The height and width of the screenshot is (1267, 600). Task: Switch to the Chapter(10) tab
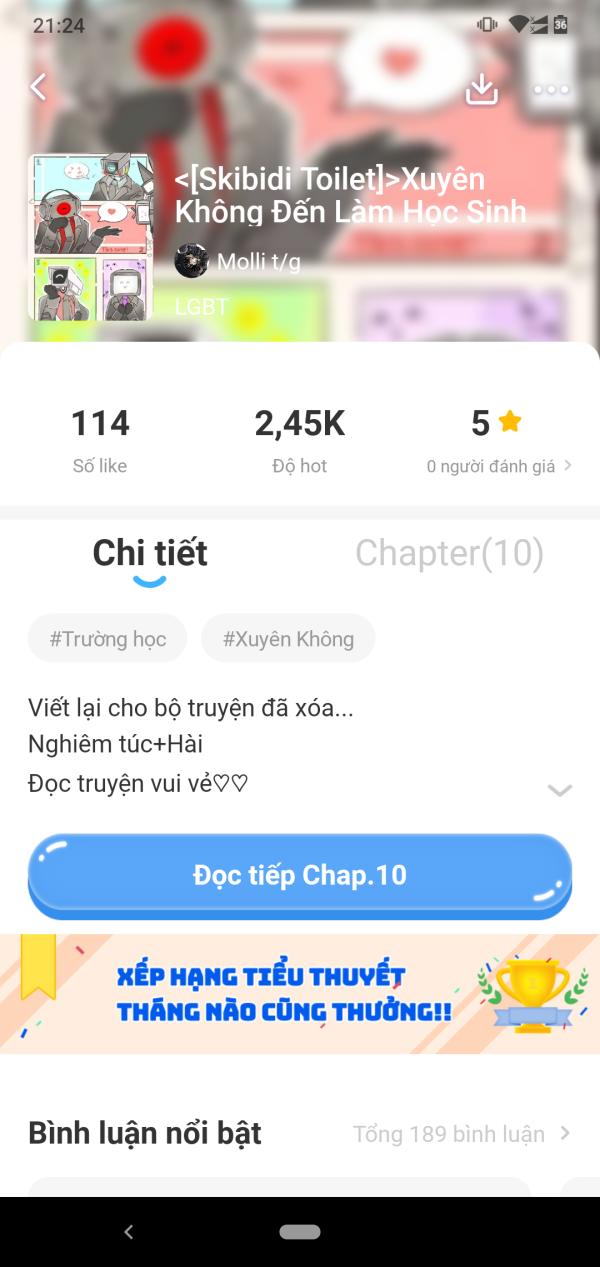(x=449, y=553)
